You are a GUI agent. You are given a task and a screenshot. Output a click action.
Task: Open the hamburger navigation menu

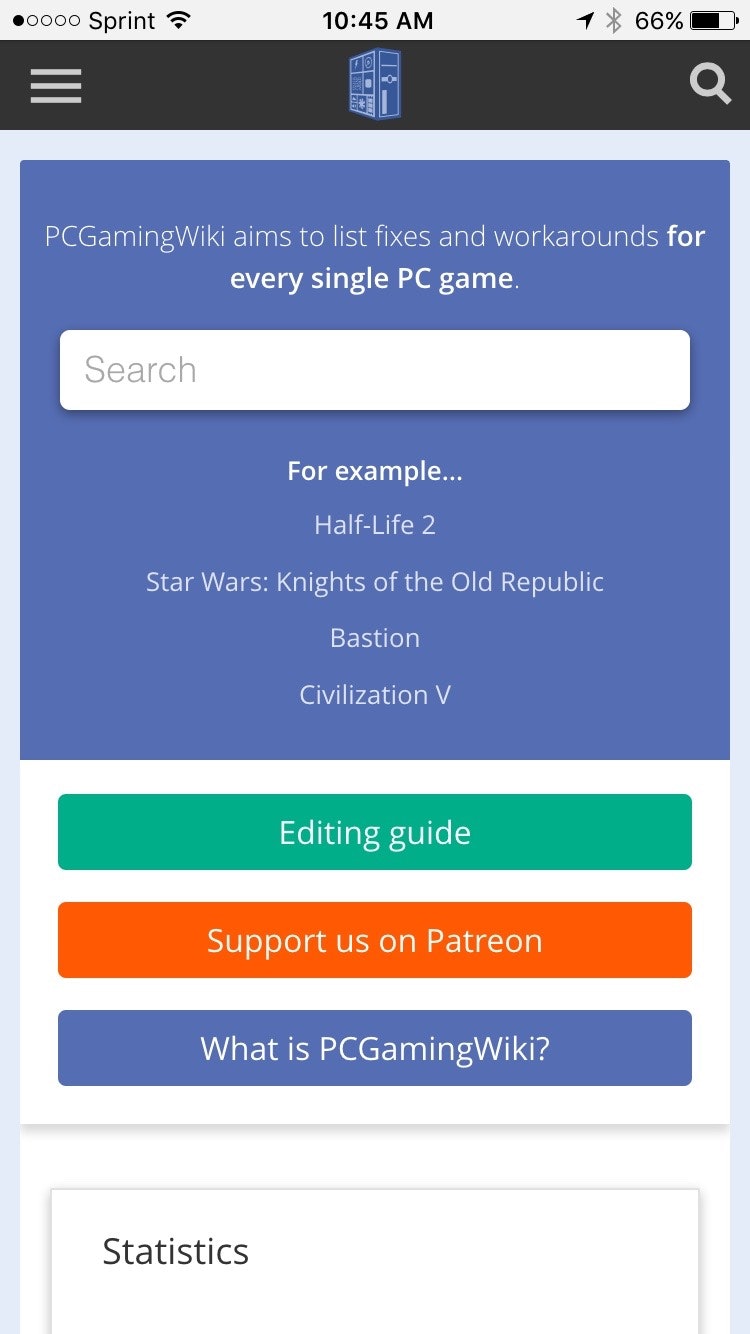point(55,86)
